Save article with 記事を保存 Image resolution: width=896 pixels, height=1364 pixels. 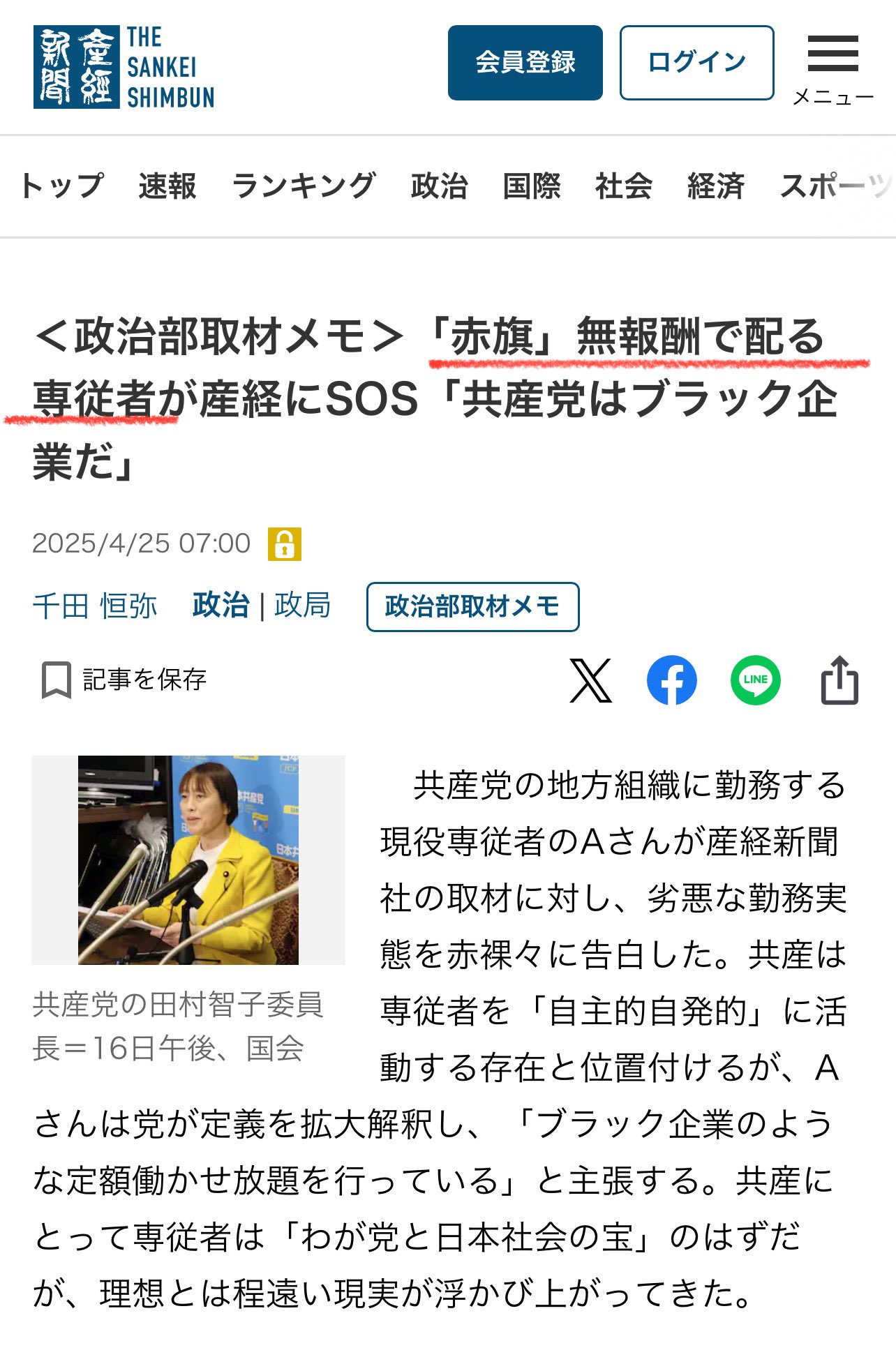point(124,680)
